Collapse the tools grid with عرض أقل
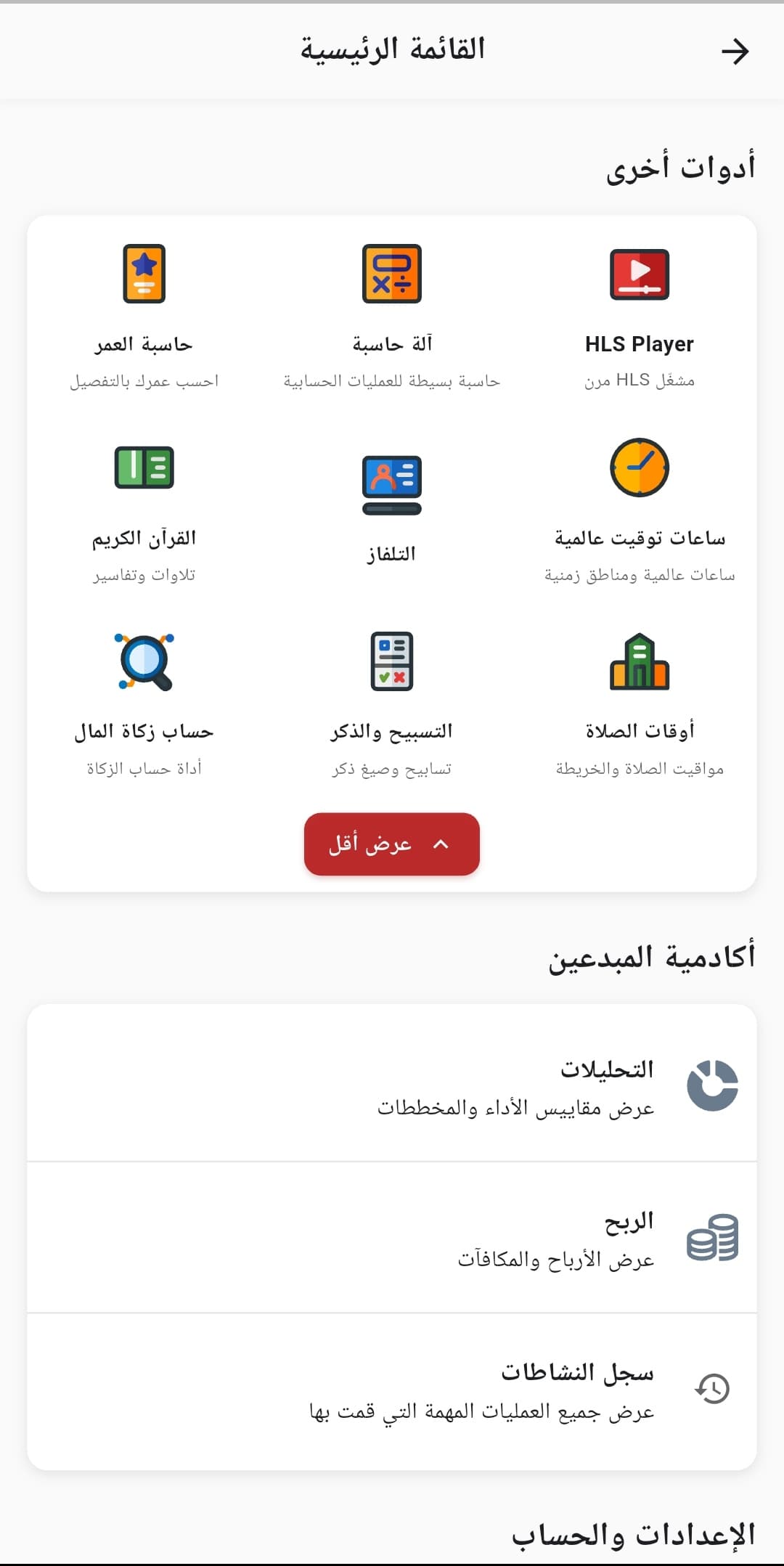Image resolution: width=784 pixels, height=1566 pixels. pos(391,844)
